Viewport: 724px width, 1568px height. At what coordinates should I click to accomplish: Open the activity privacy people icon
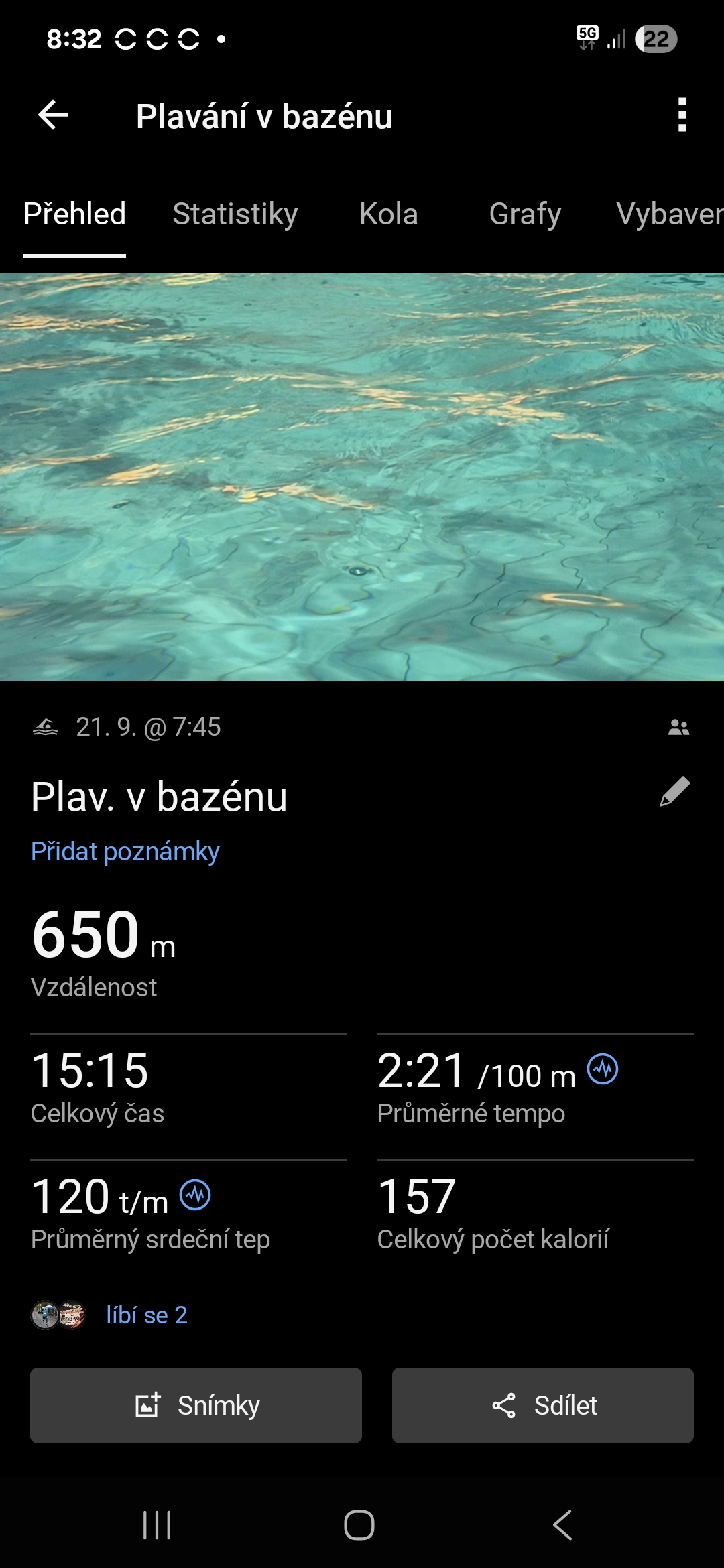(678, 727)
